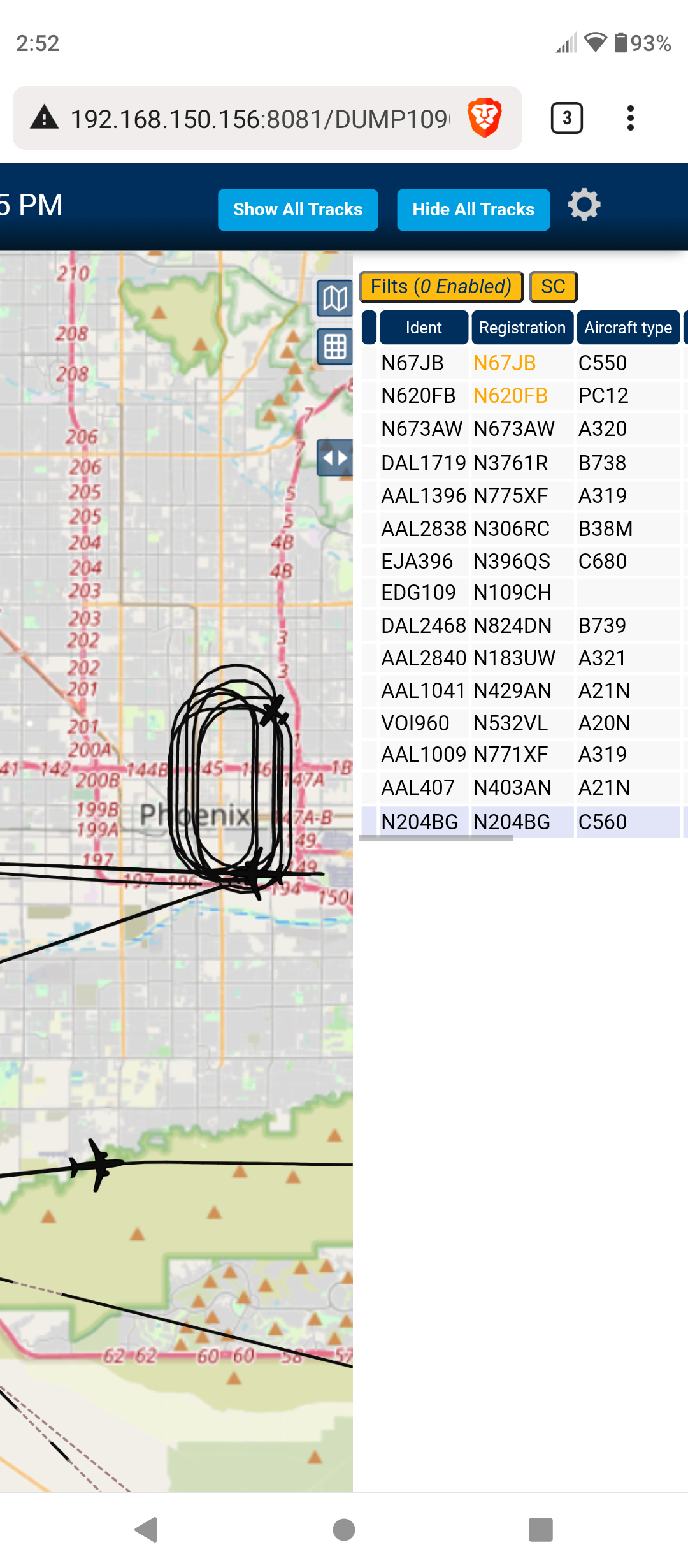Open the Filts (0 Enabled) filter button
The image size is (688, 1568).
pos(441,287)
